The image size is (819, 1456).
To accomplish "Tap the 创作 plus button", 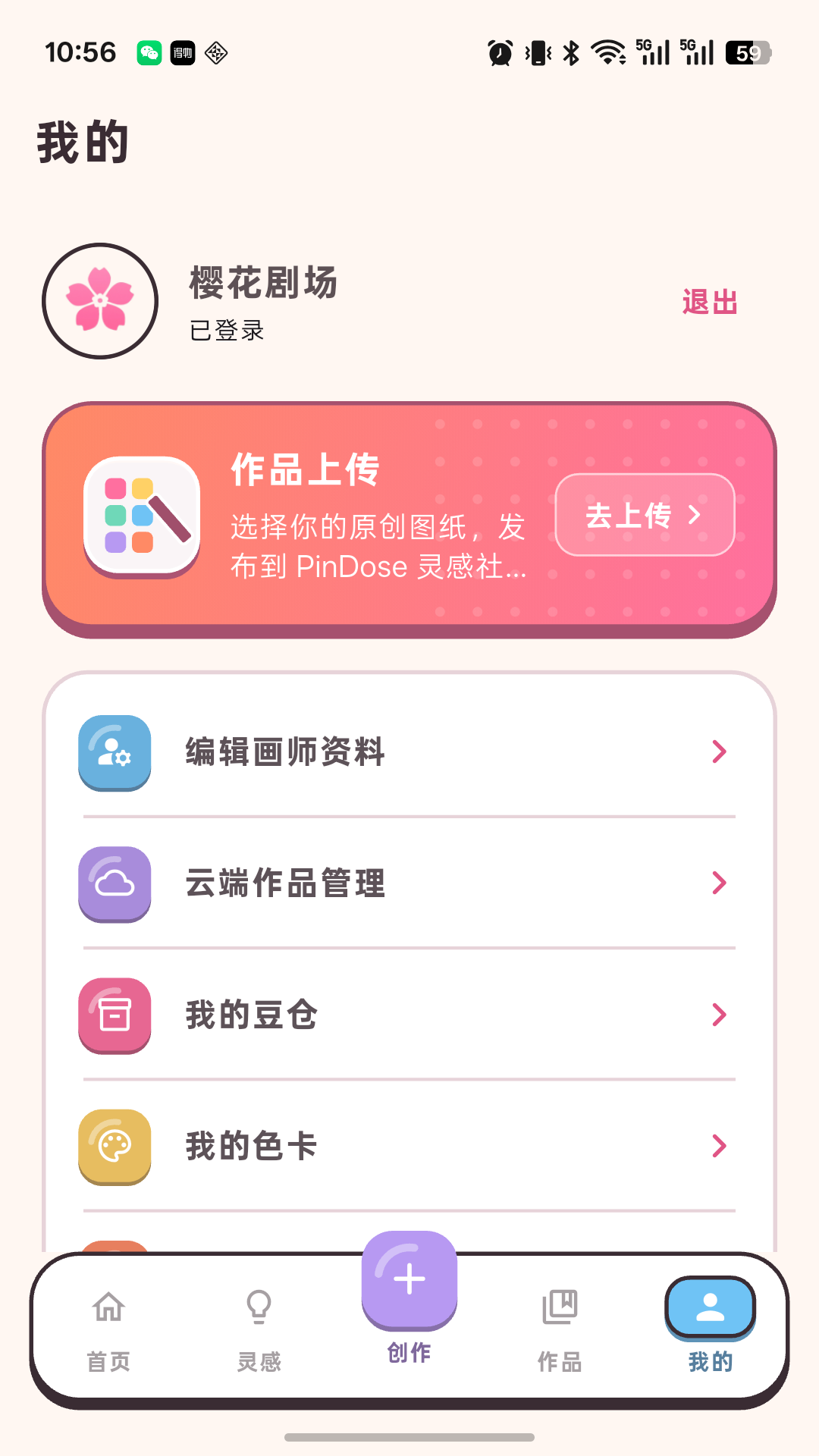I will 409,1280.
